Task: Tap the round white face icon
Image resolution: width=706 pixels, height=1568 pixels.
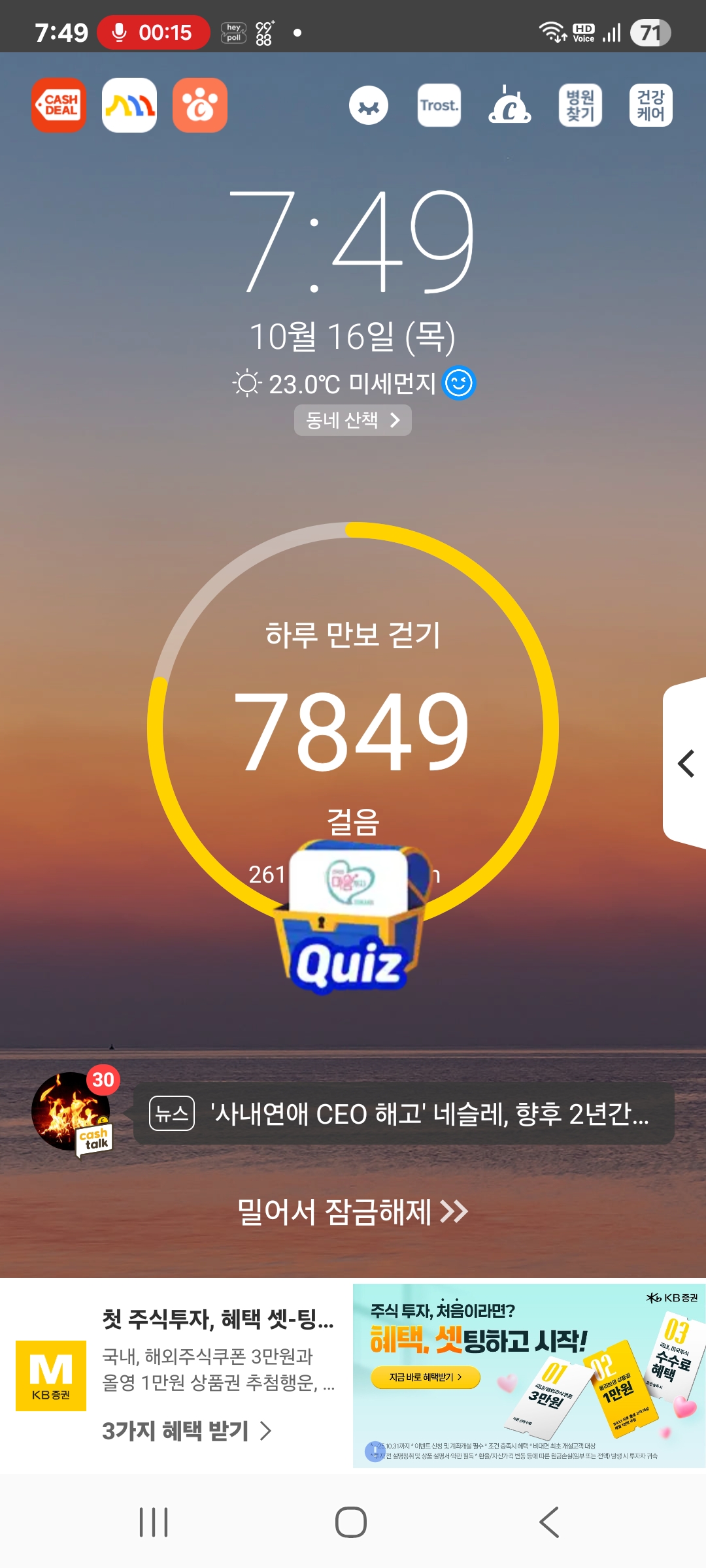Action: (x=369, y=105)
